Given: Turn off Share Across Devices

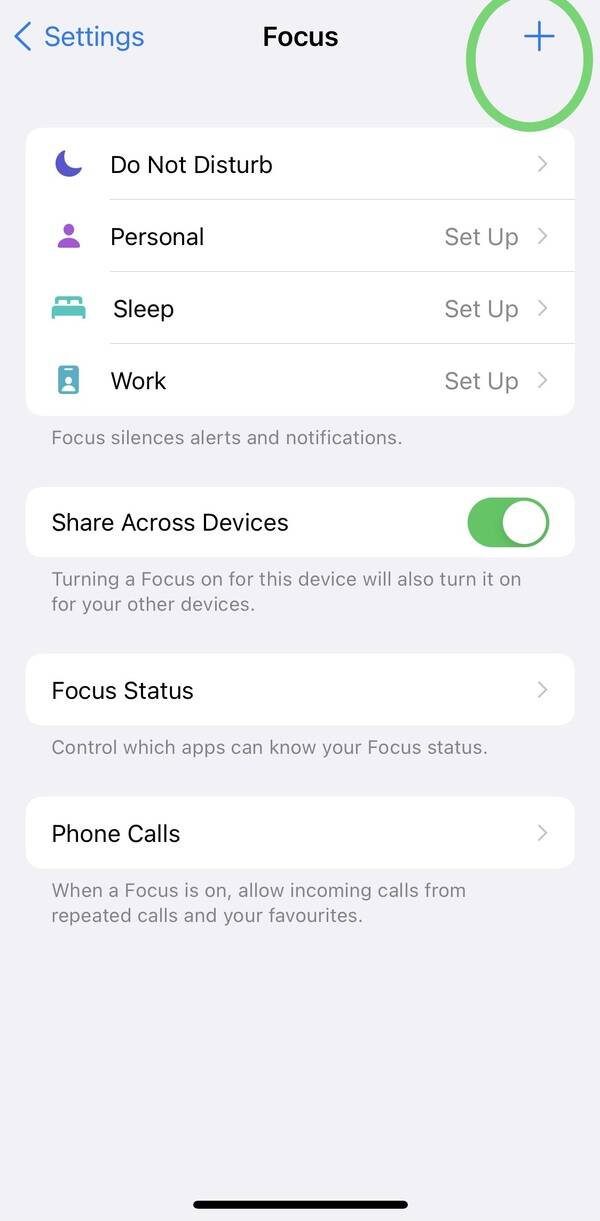Looking at the screenshot, I should click(508, 523).
